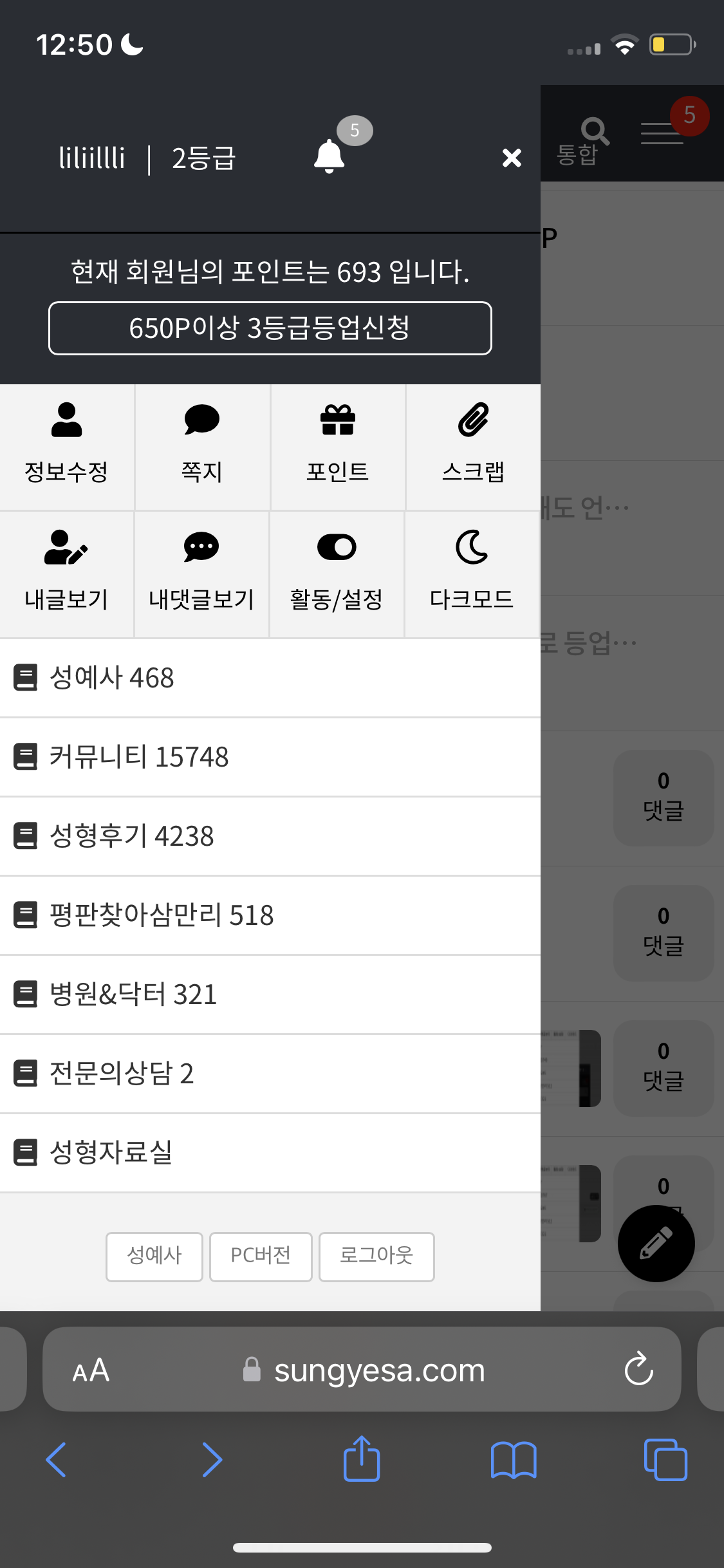Reload the page in Safari
Viewport: 724px width, 1568px height.
coord(638,1368)
